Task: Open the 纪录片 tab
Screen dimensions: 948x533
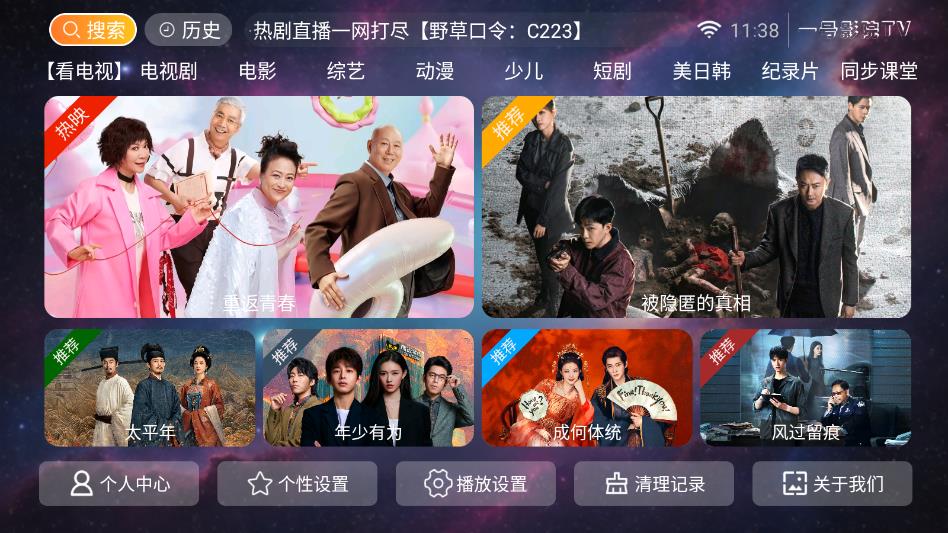Action: click(x=789, y=71)
